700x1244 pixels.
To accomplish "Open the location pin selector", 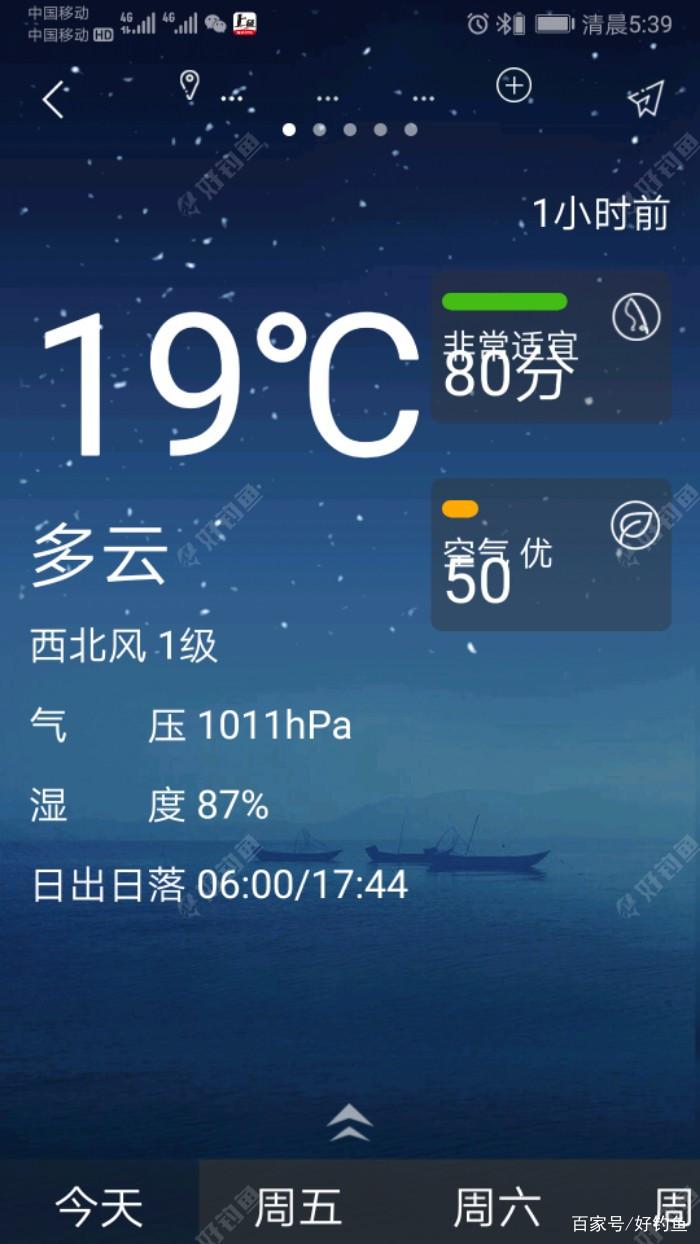I will (x=190, y=86).
